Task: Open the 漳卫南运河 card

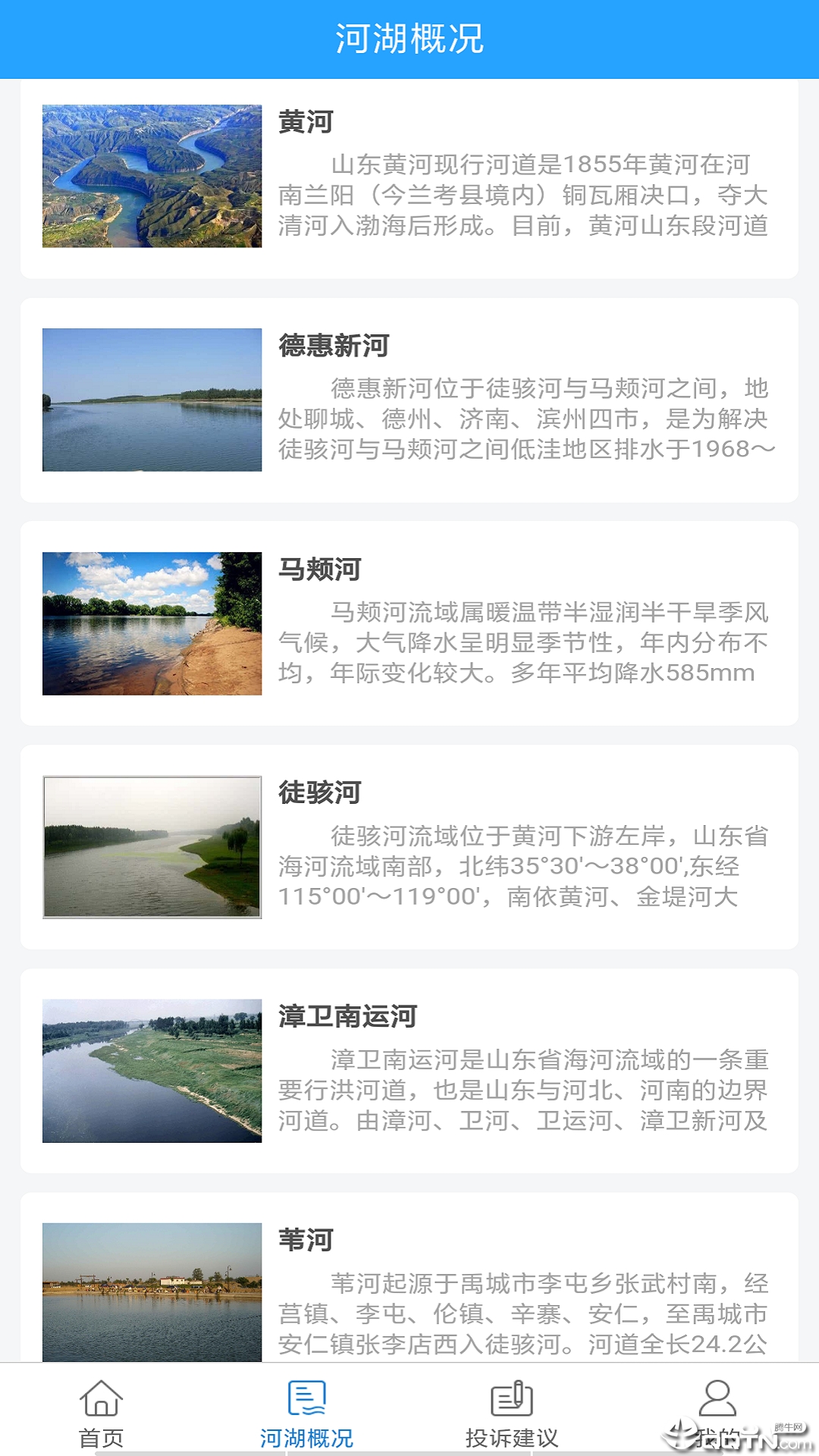Action: pyautogui.click(x=409, y=1071)
